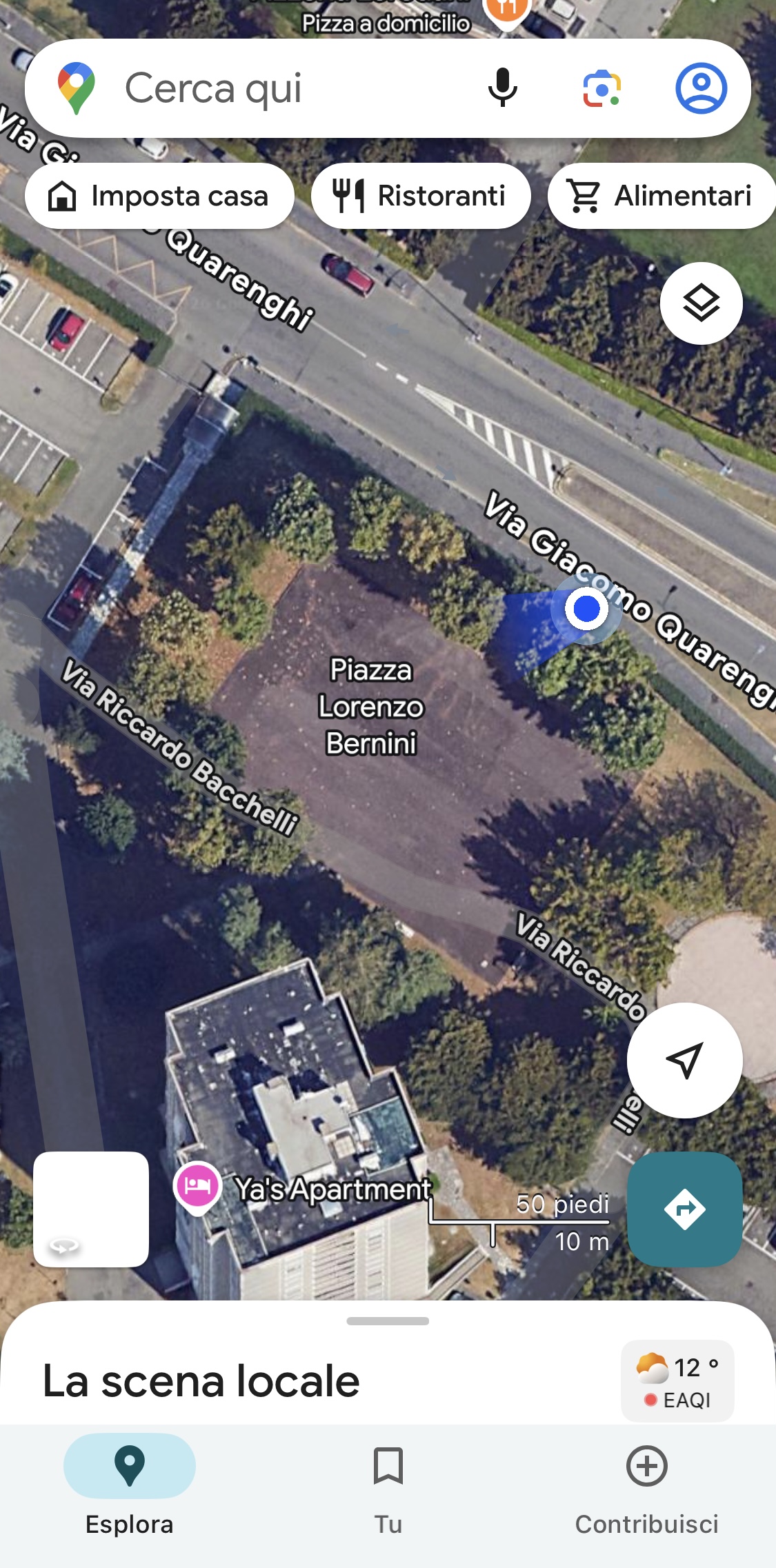Open the Ya's Apartment place marker
The height and width of the screenshot is (1568, 776).
click(x=198, y=1187)
